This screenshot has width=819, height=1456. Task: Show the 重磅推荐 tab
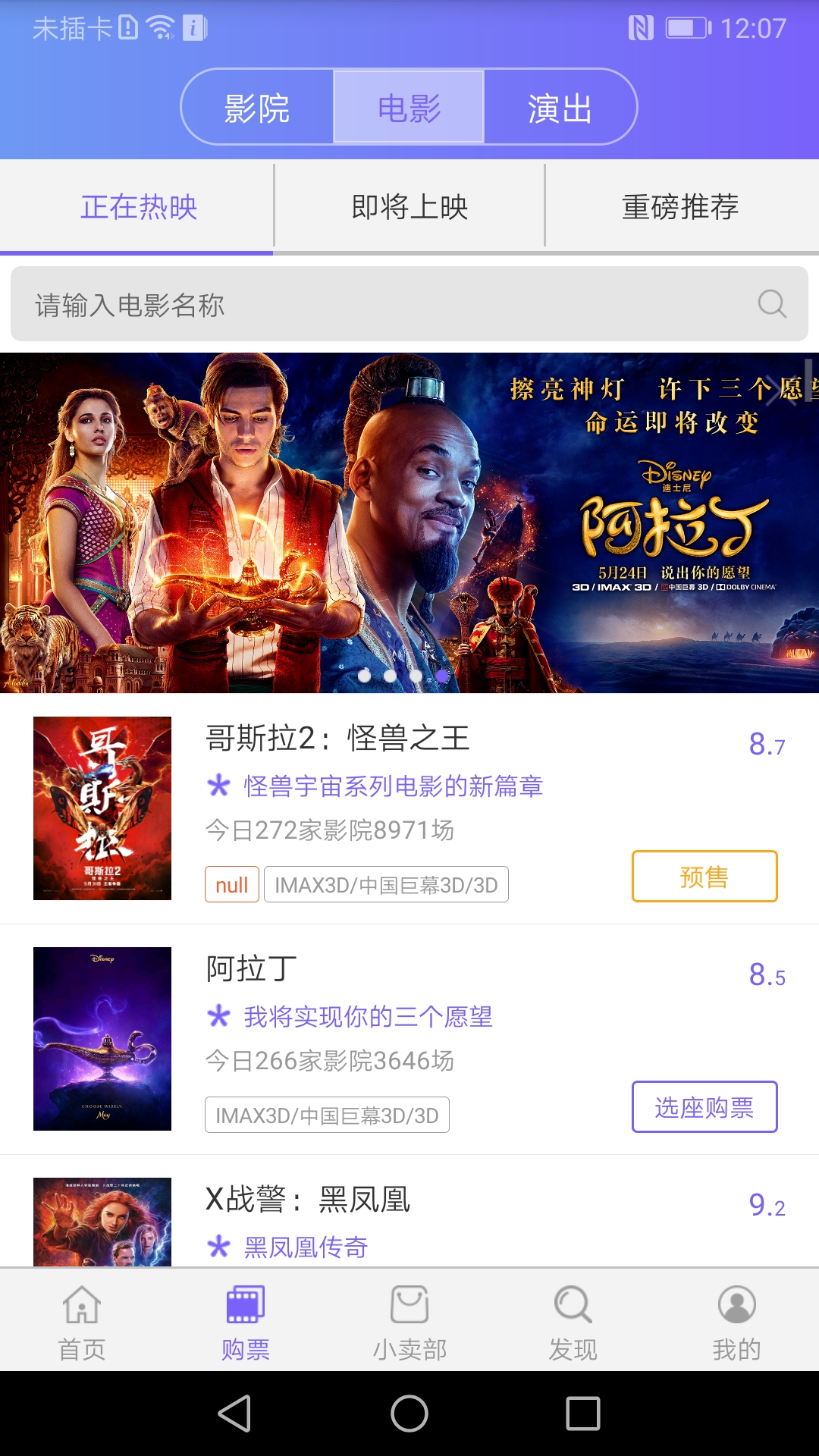coord(680,207)
